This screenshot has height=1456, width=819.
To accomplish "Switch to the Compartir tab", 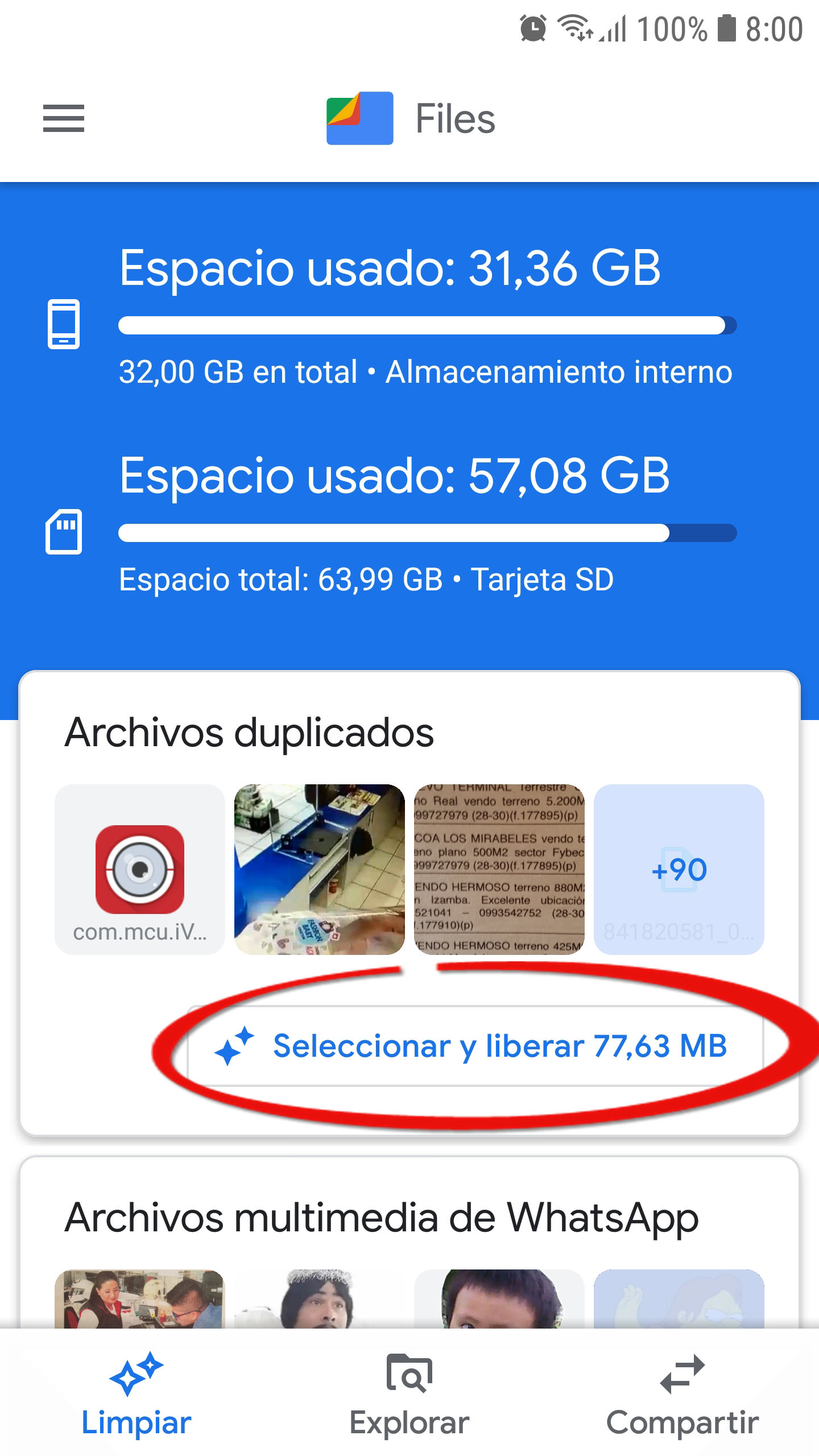I will [682, 1393].
